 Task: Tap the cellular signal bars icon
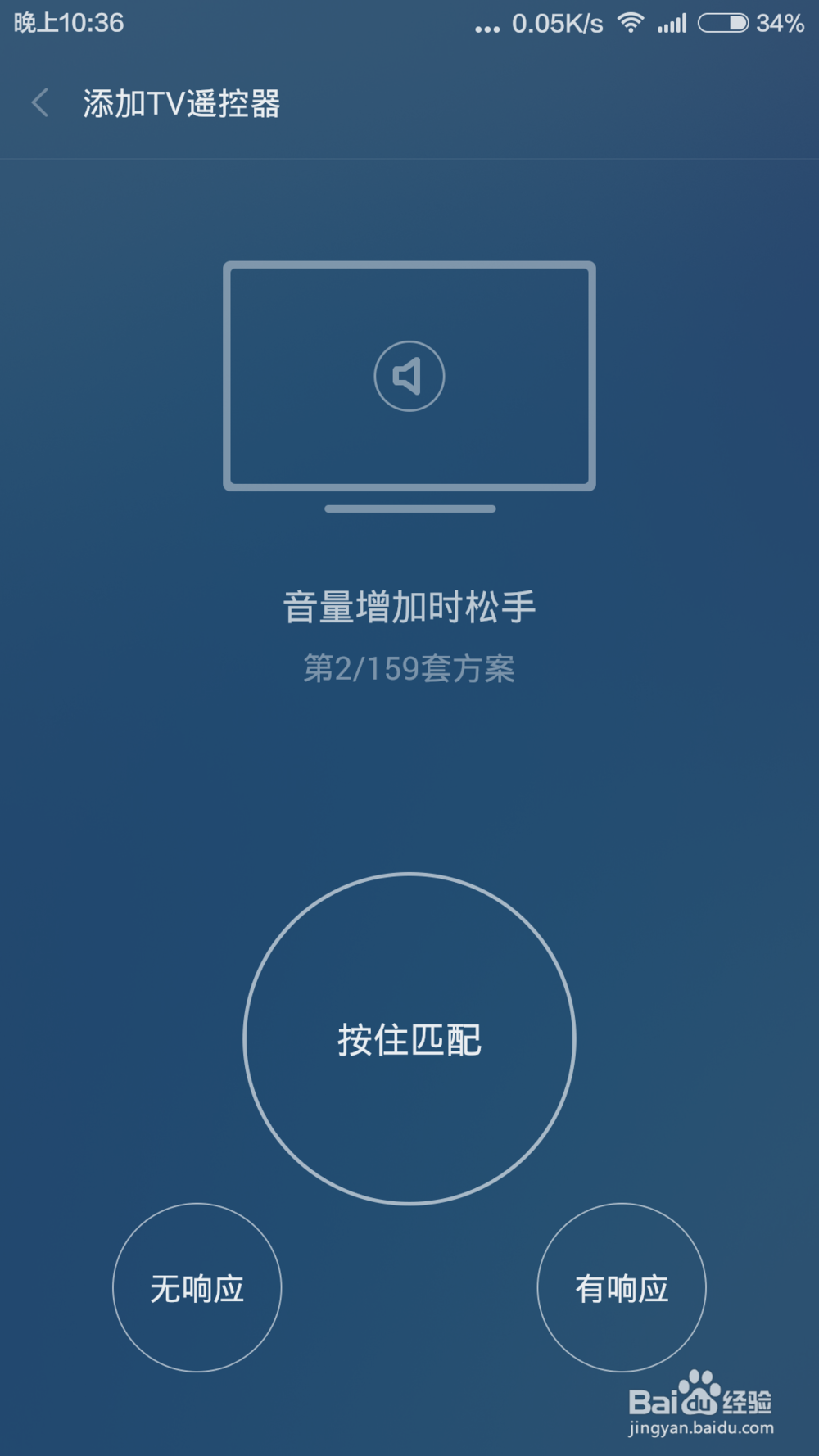[672, 22]
